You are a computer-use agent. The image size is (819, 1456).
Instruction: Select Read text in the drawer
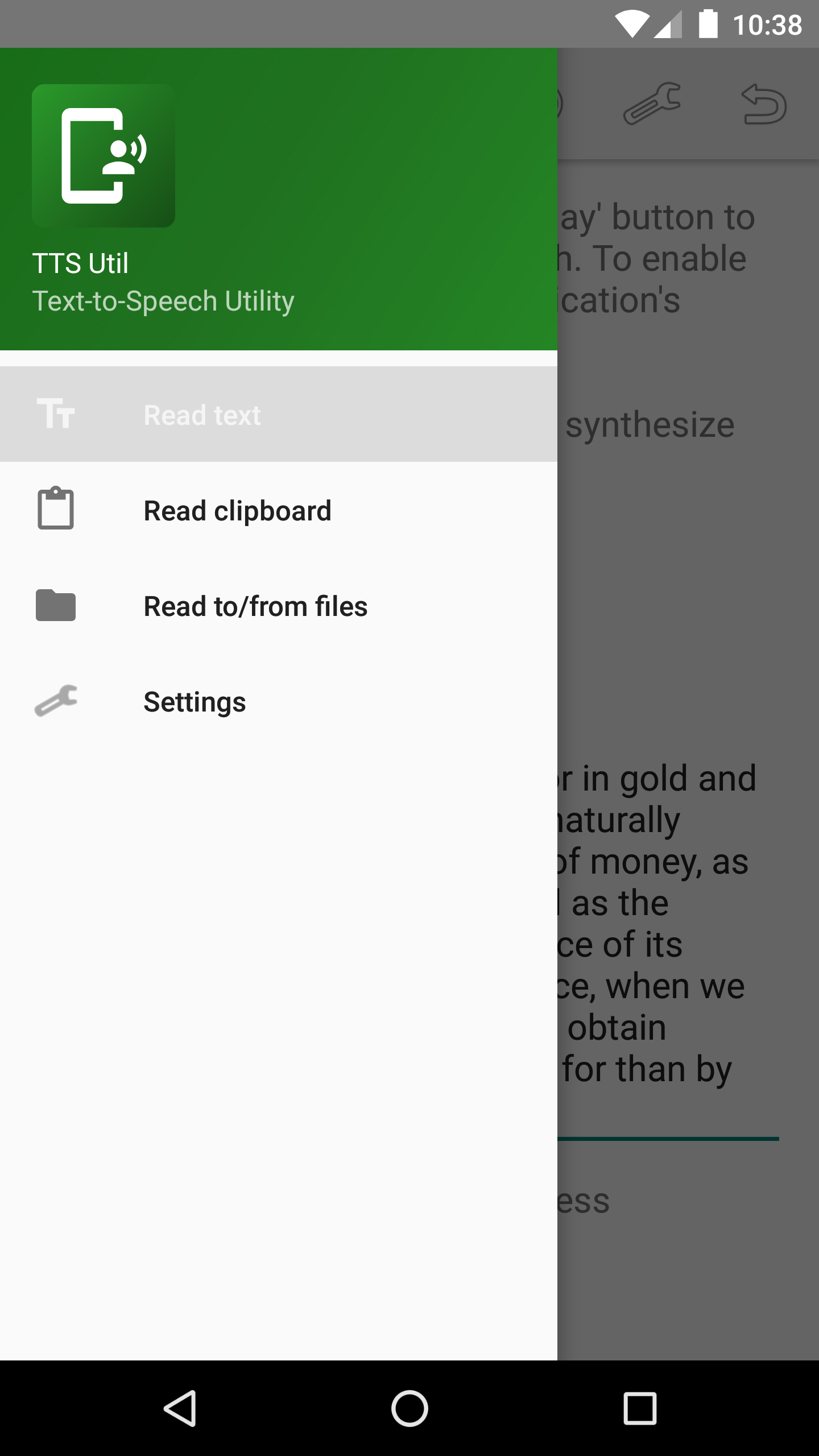pos(279,414)
